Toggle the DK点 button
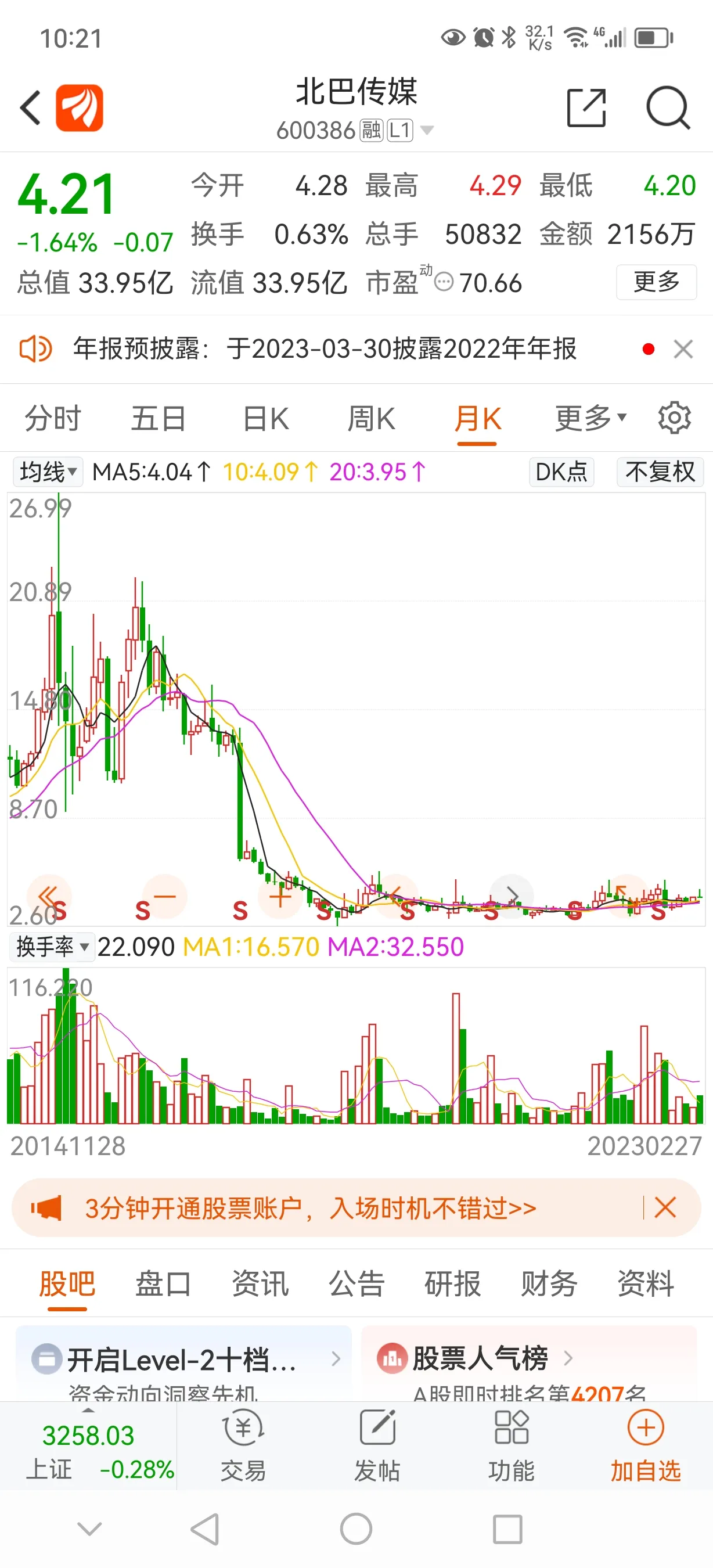The height and width of the screenshot is (1568, 713). click(561, 472)
